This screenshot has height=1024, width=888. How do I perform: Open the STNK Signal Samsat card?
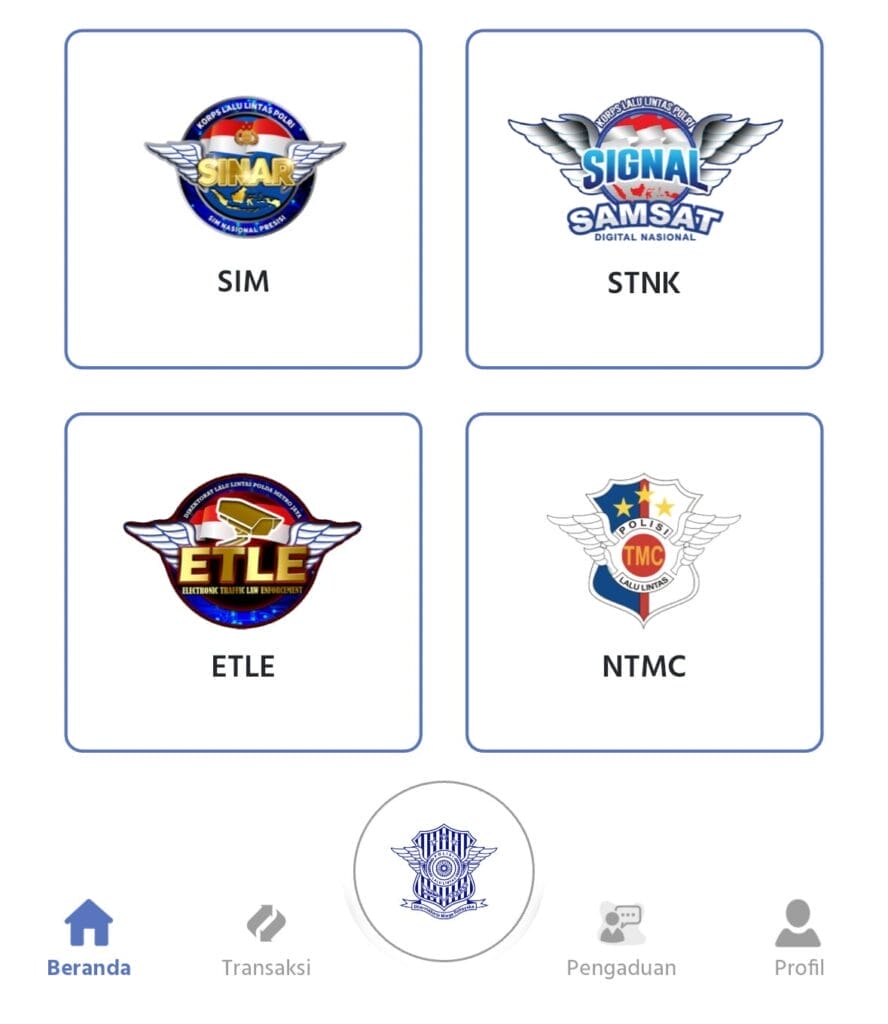tap(644, 199)
